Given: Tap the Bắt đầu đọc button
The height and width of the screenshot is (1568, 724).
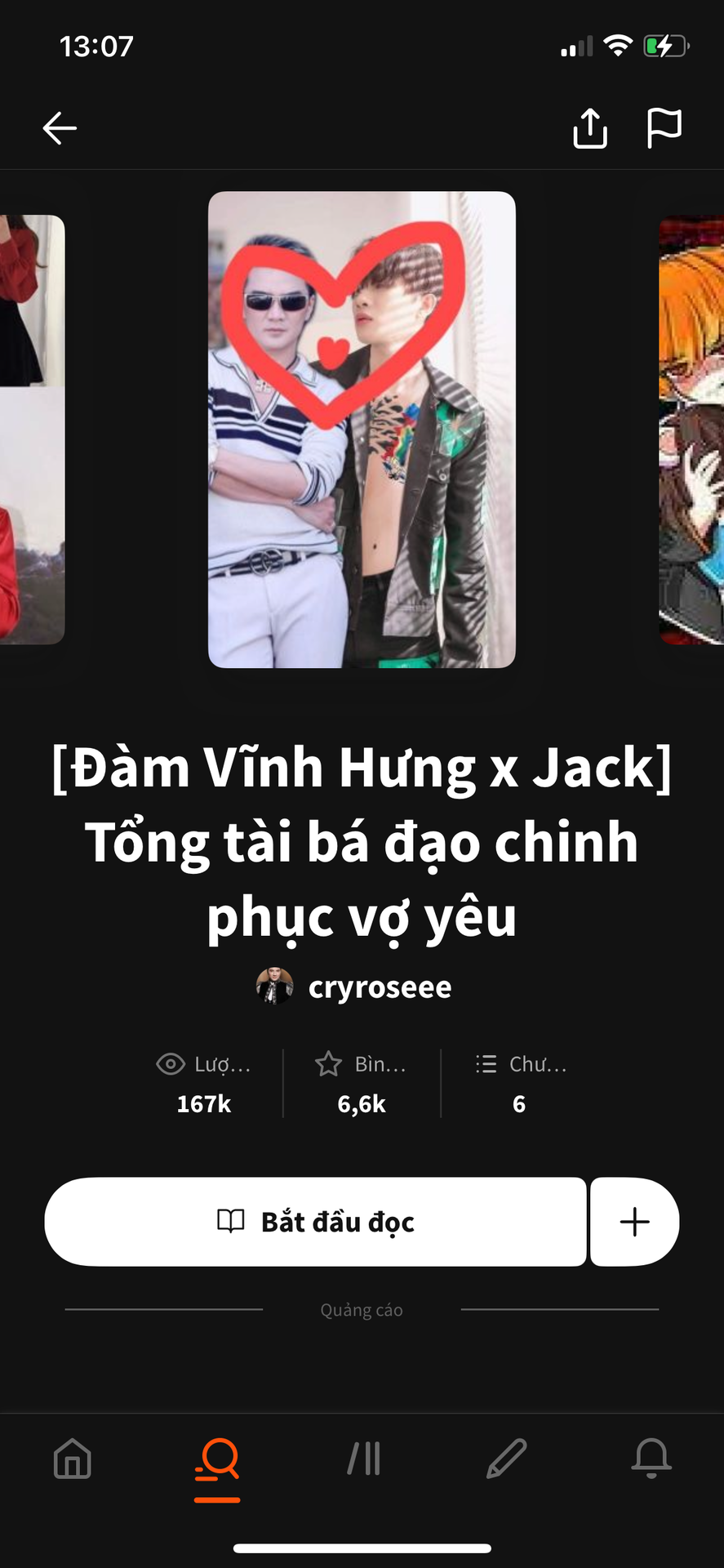Looking at the screenshot, I should click(315, 1222).
